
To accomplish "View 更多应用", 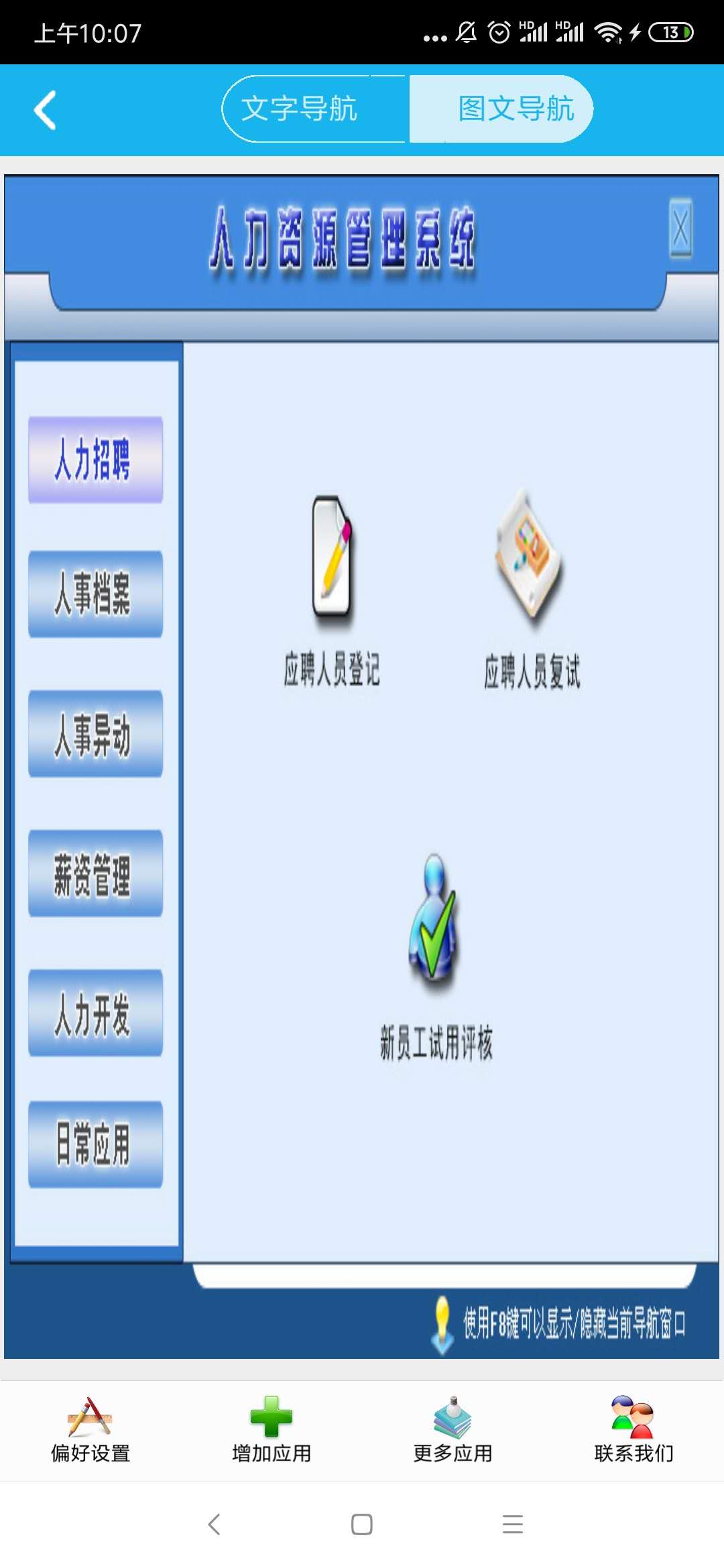I will [x=452, y=1429].
